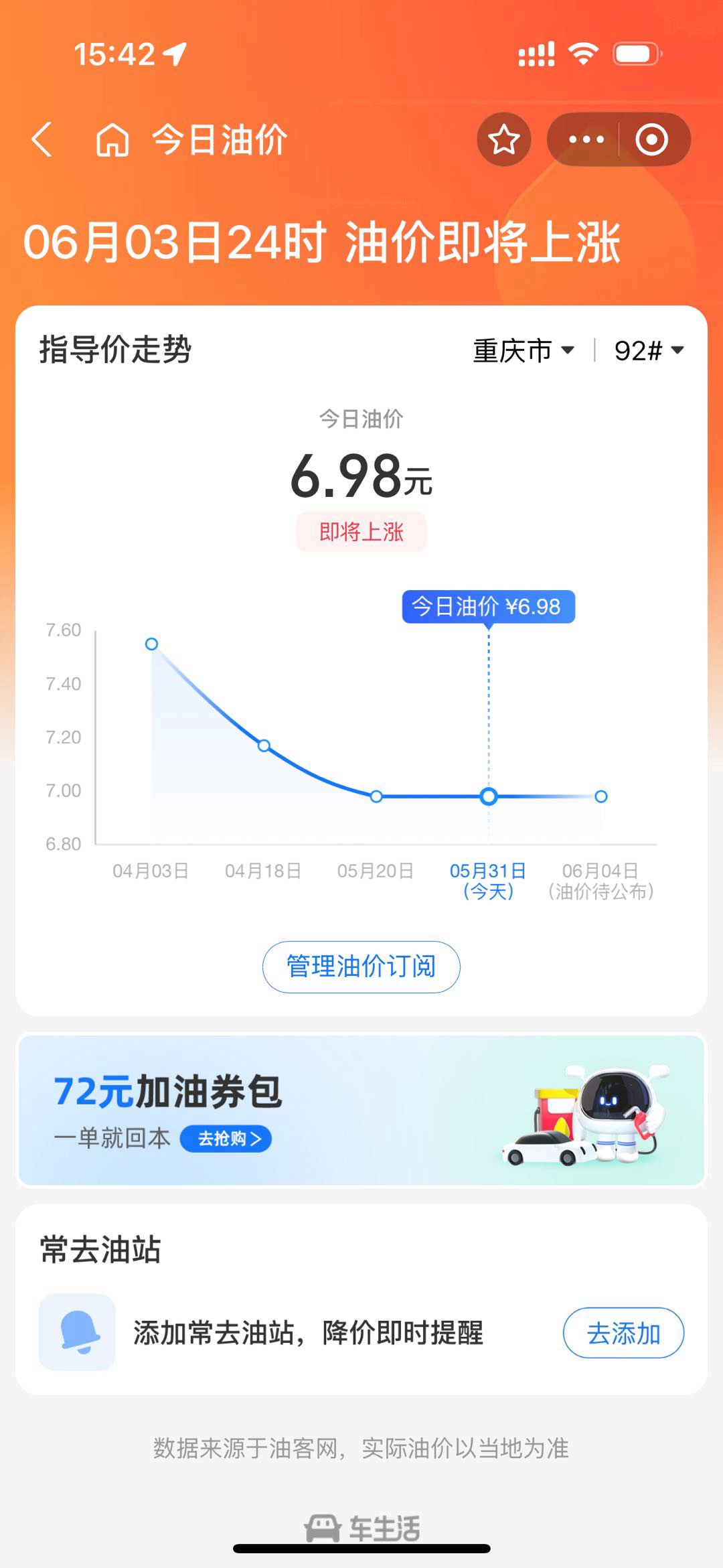The image size is (723, 1568).
Task: Open 管理油价订阅 subscription settings
Action: 361,966
